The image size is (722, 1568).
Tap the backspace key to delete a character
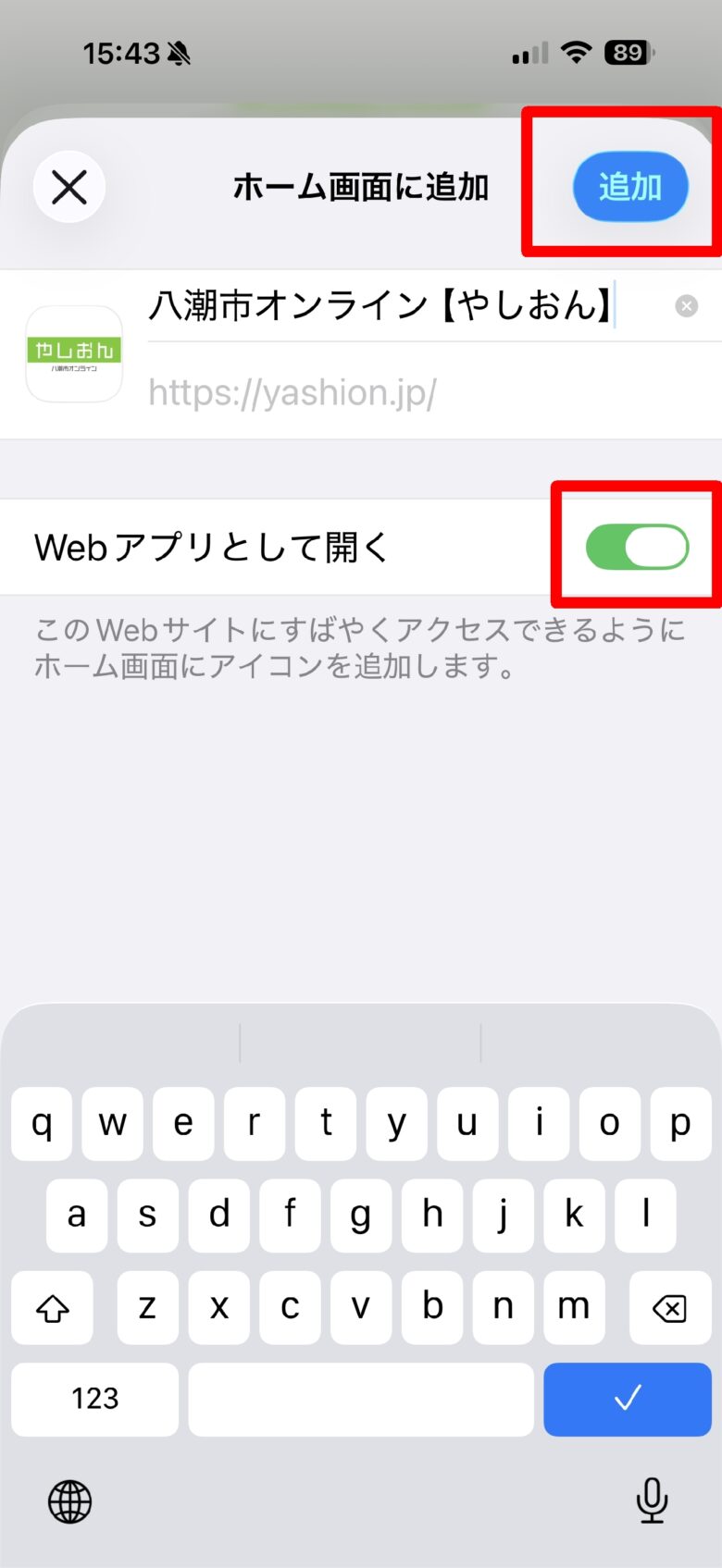tap(668, 1308)
